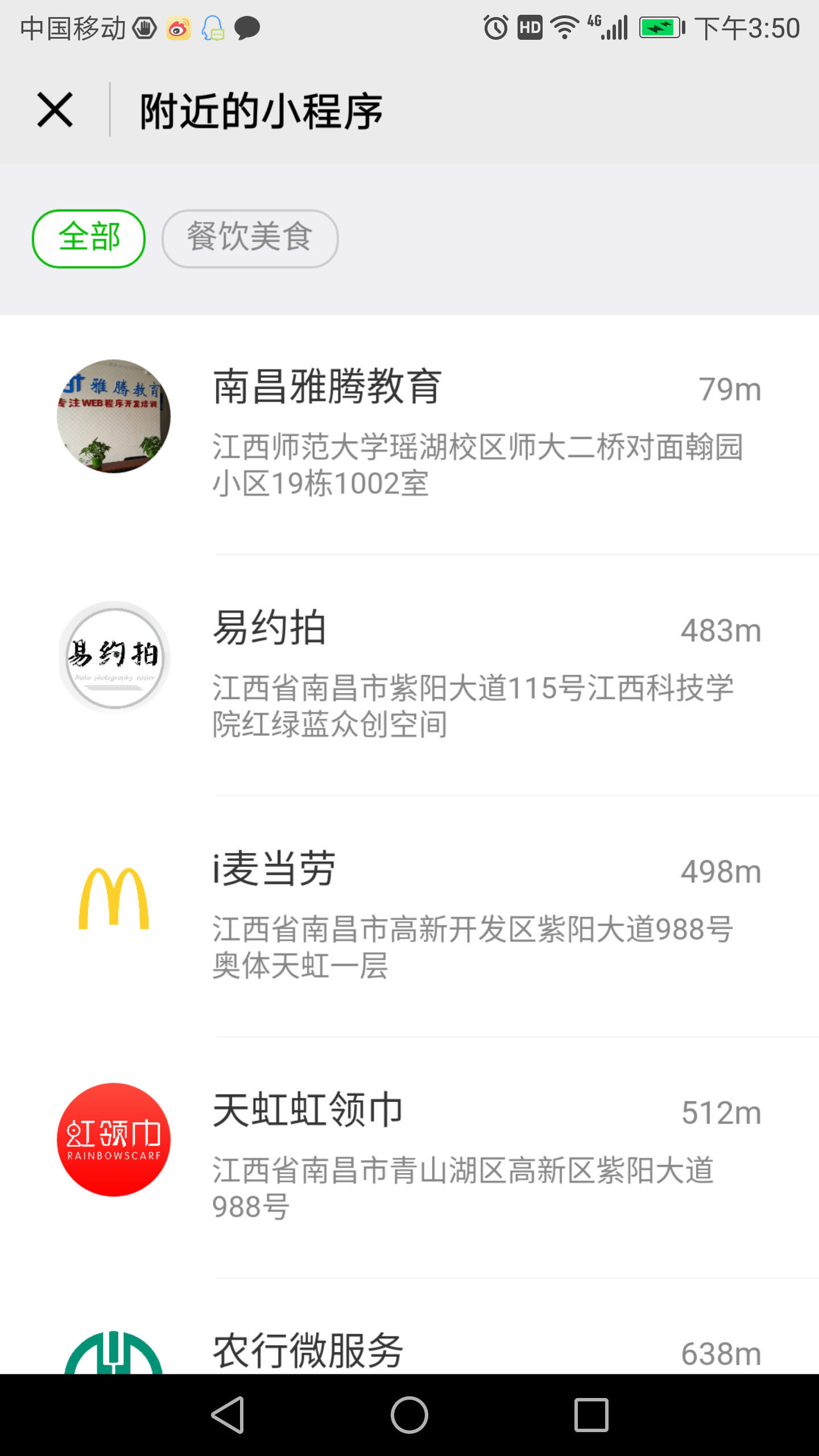Select the 全部 filter chip
819x1456 pixels.
pos(89,238)
